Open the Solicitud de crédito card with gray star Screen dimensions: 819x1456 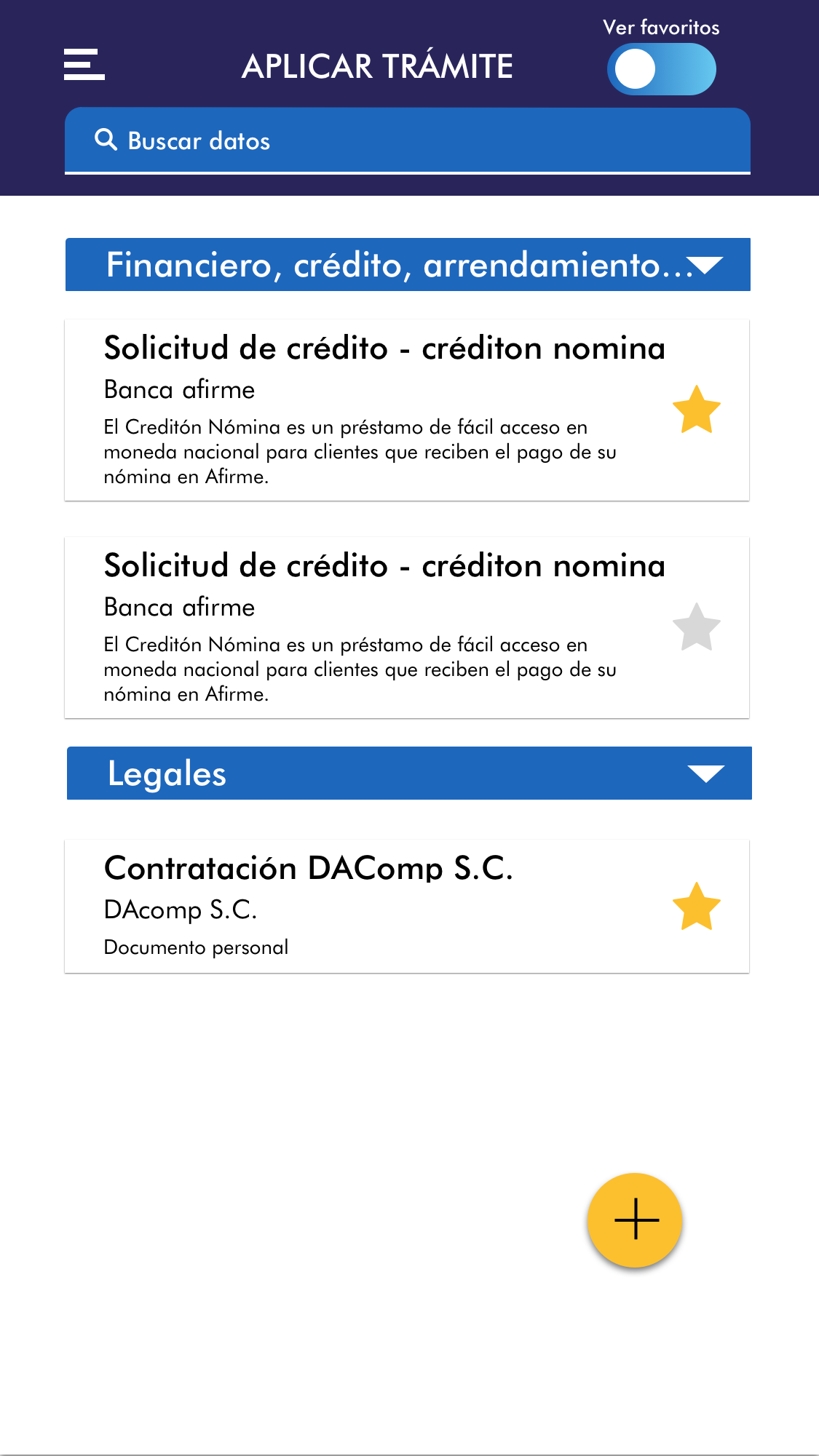click(364, 628)
